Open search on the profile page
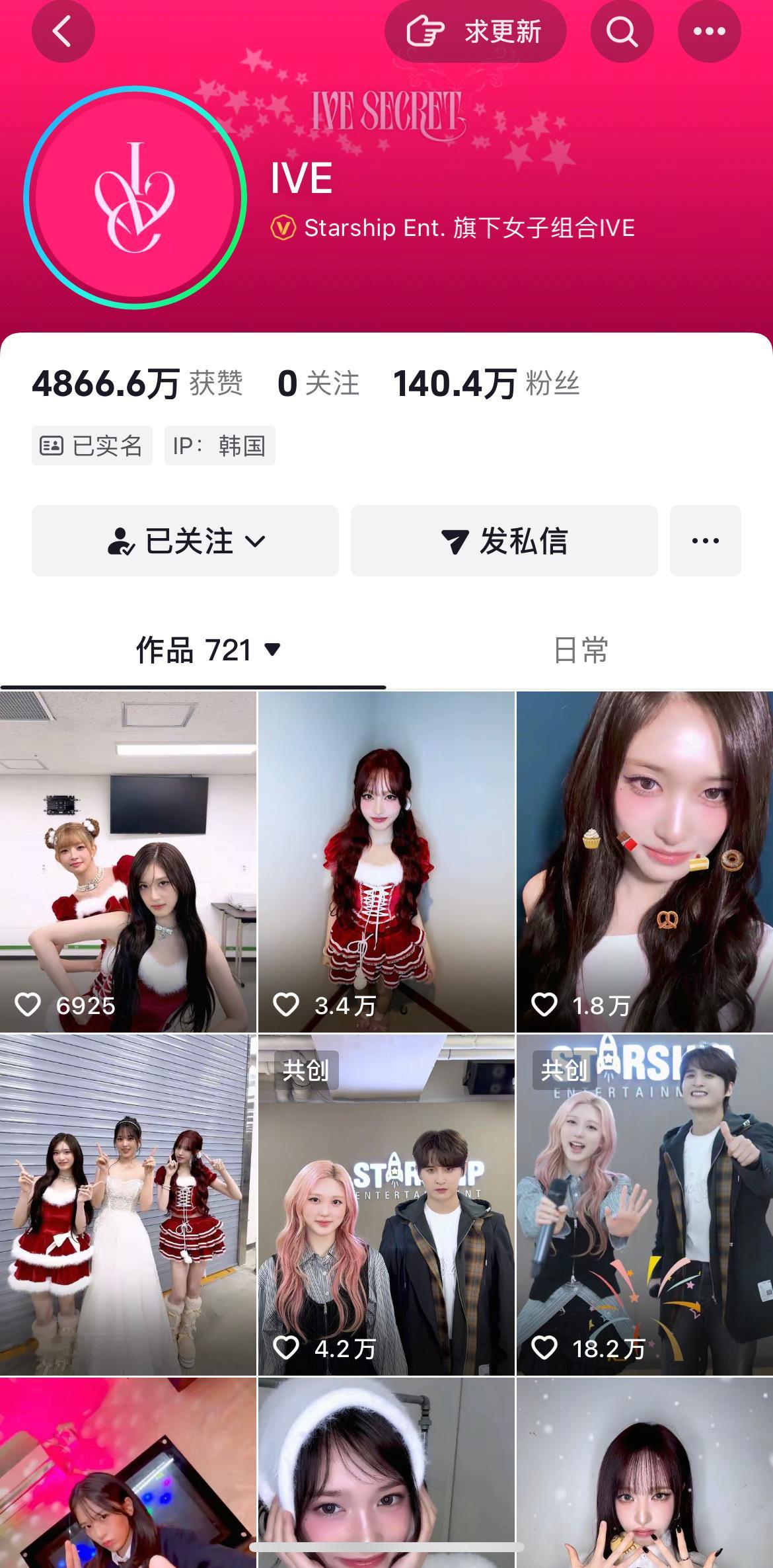Screen dimensions: 773x1568 point(620,31)
